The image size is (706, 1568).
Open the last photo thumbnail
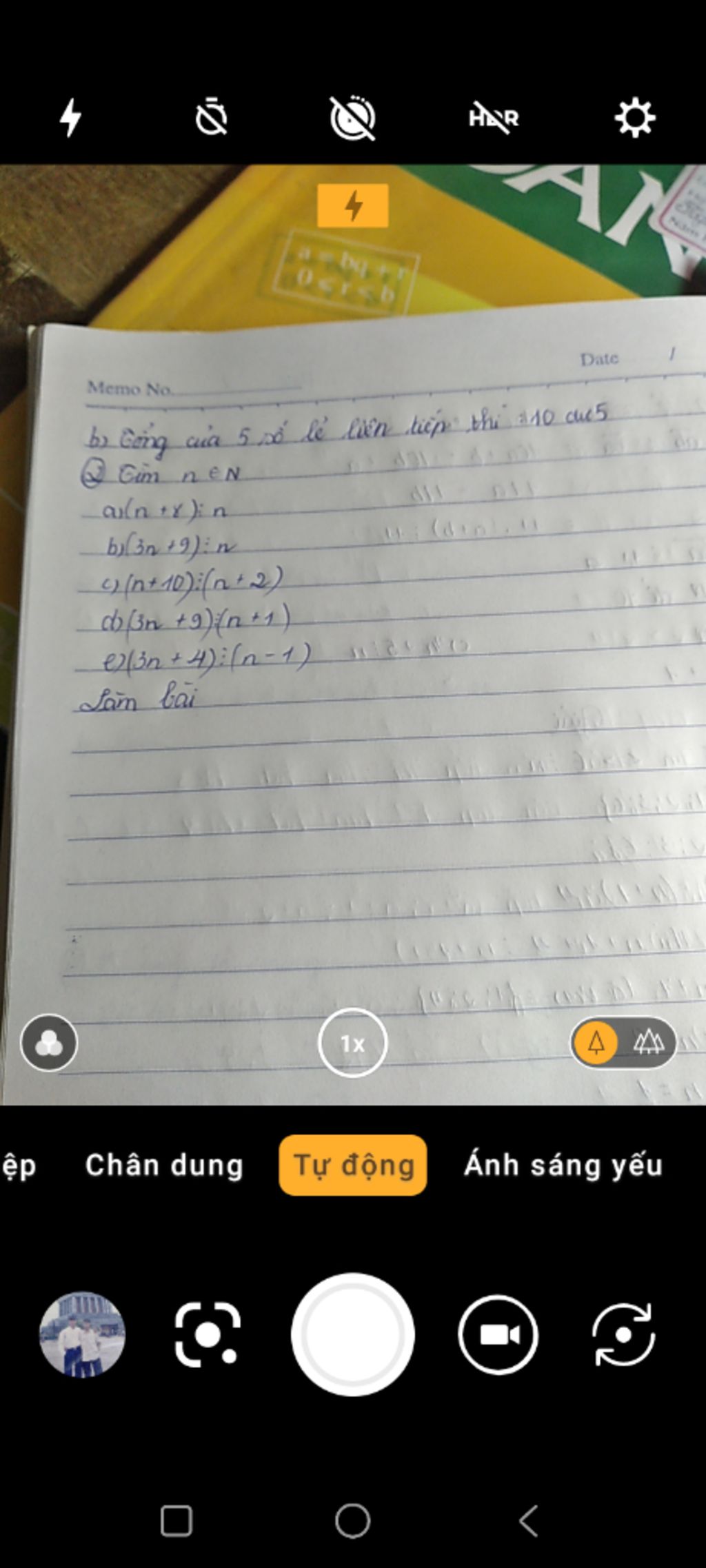[x=82, y=1335]
